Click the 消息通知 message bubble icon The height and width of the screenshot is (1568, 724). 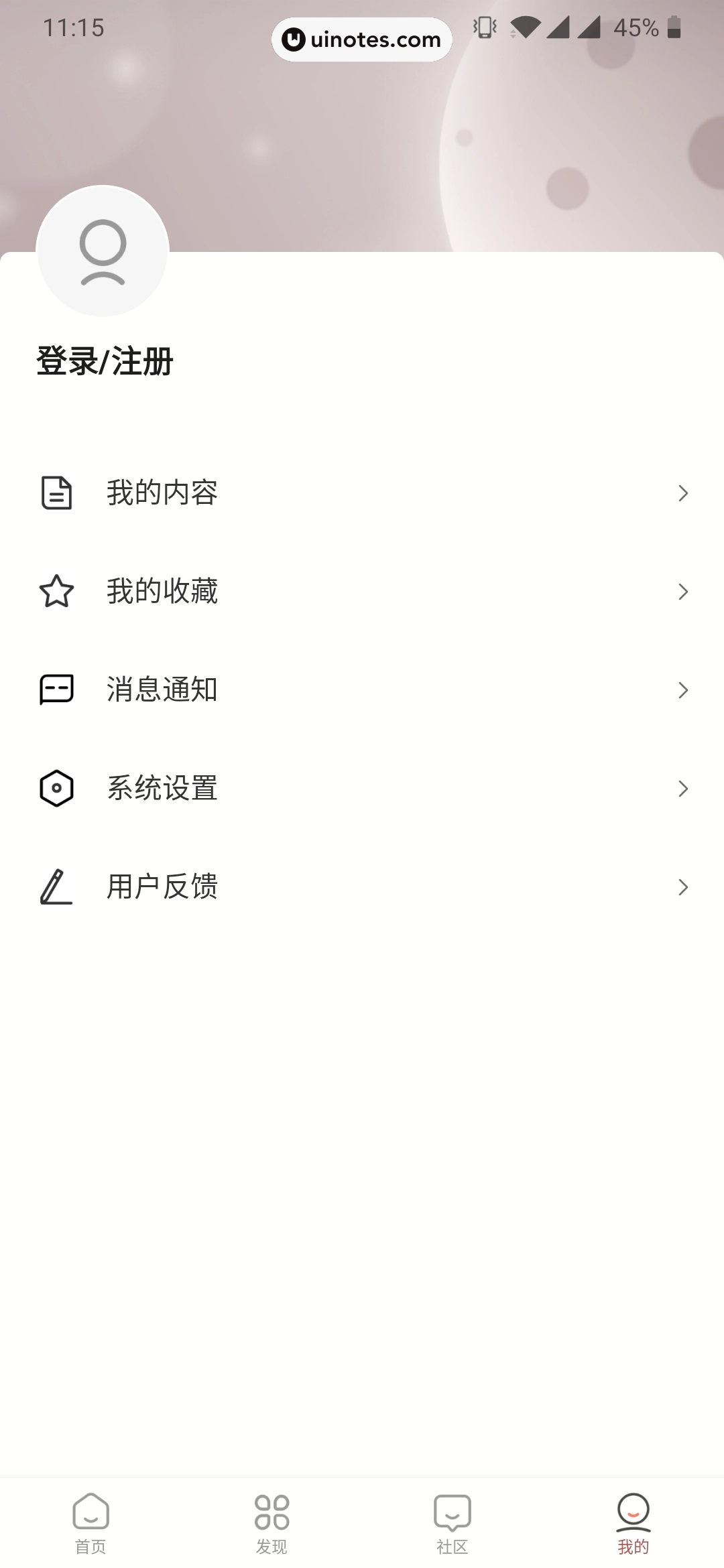click(x=56, y=690)
